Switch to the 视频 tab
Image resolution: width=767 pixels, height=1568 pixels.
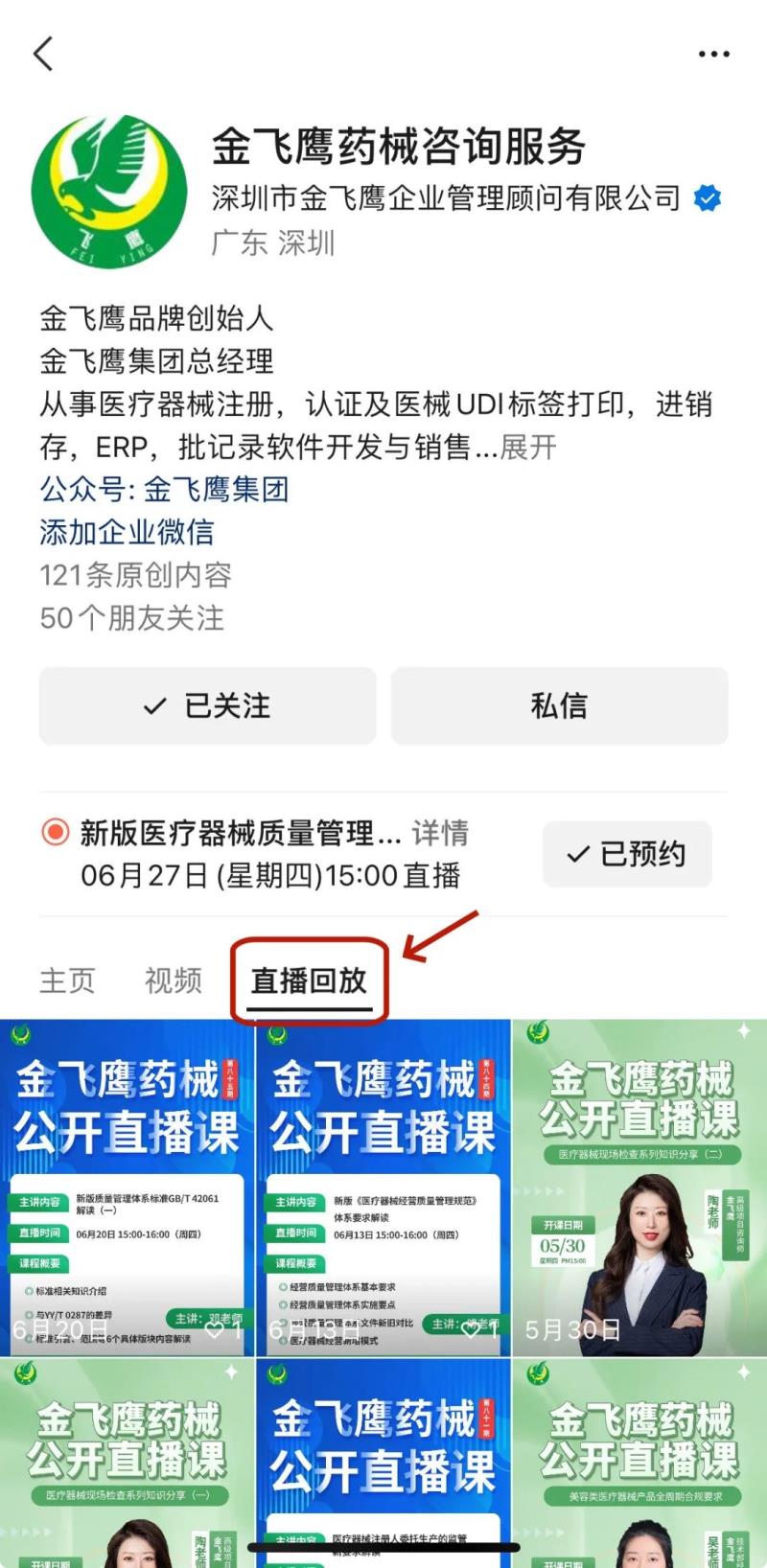click(174, 980)
